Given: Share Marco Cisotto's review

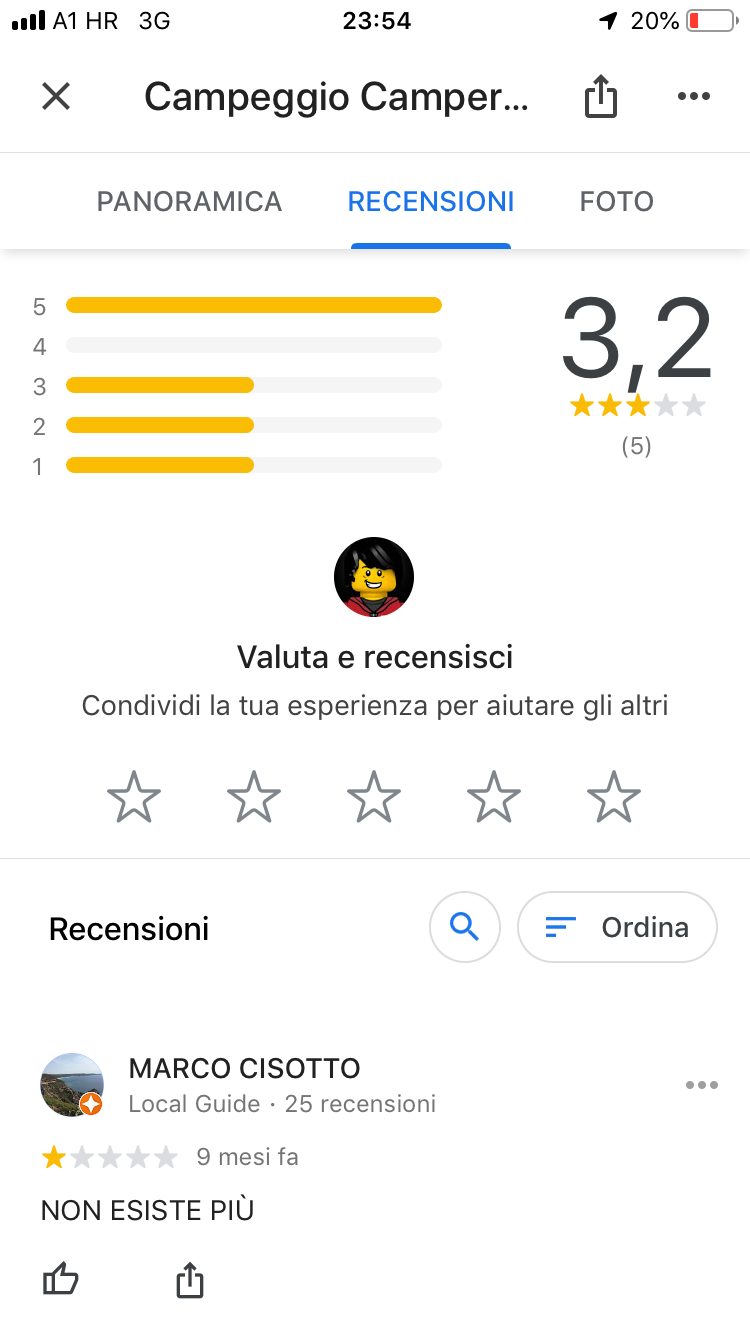Looking at the screenshot, I should (189, 1279).
